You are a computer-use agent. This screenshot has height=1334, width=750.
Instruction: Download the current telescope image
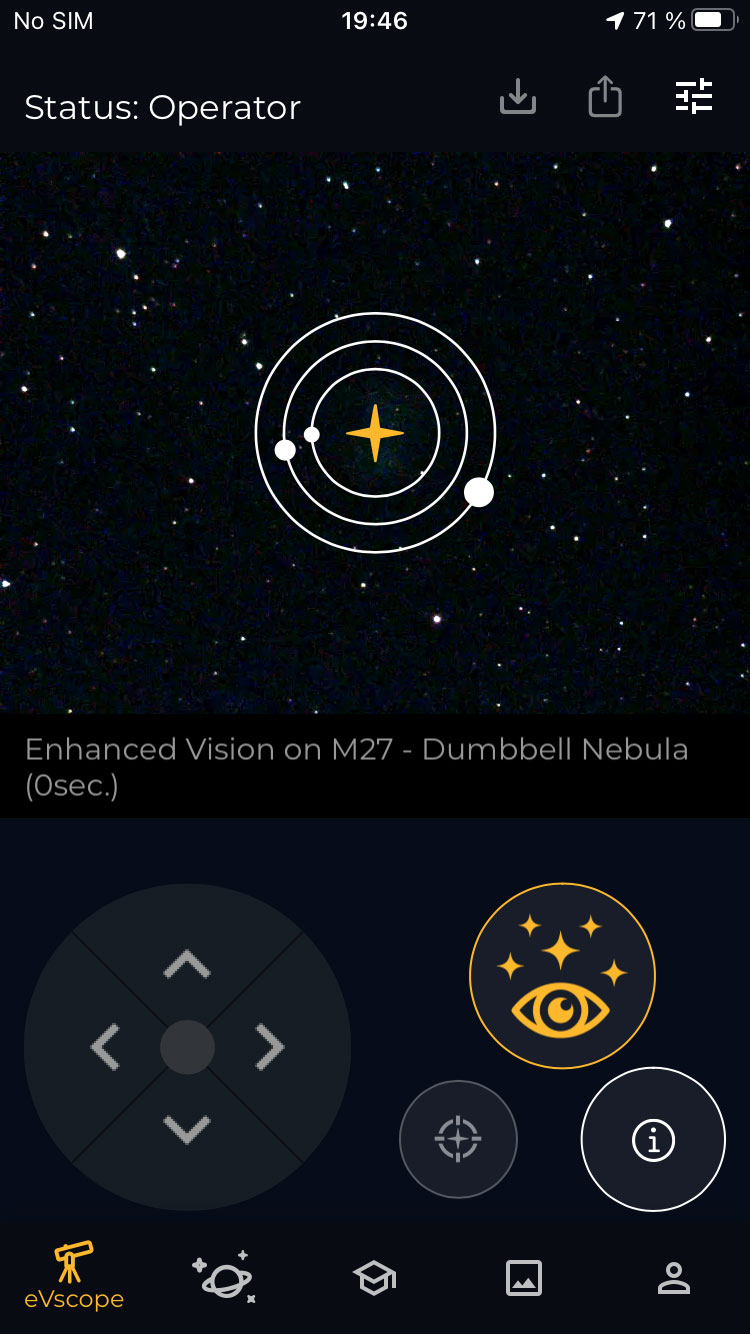pos(518,97)
